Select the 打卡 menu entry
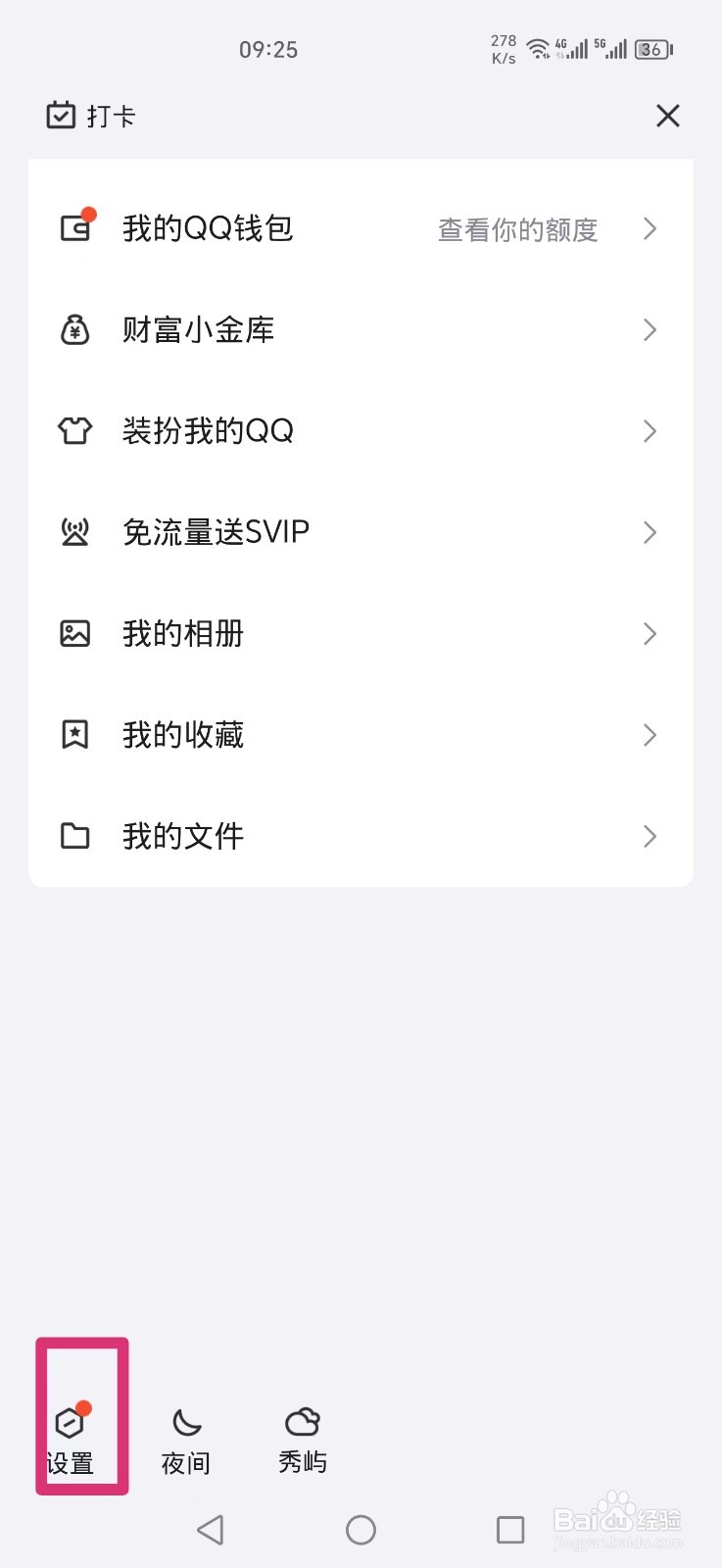 click(x=115, y=115)
